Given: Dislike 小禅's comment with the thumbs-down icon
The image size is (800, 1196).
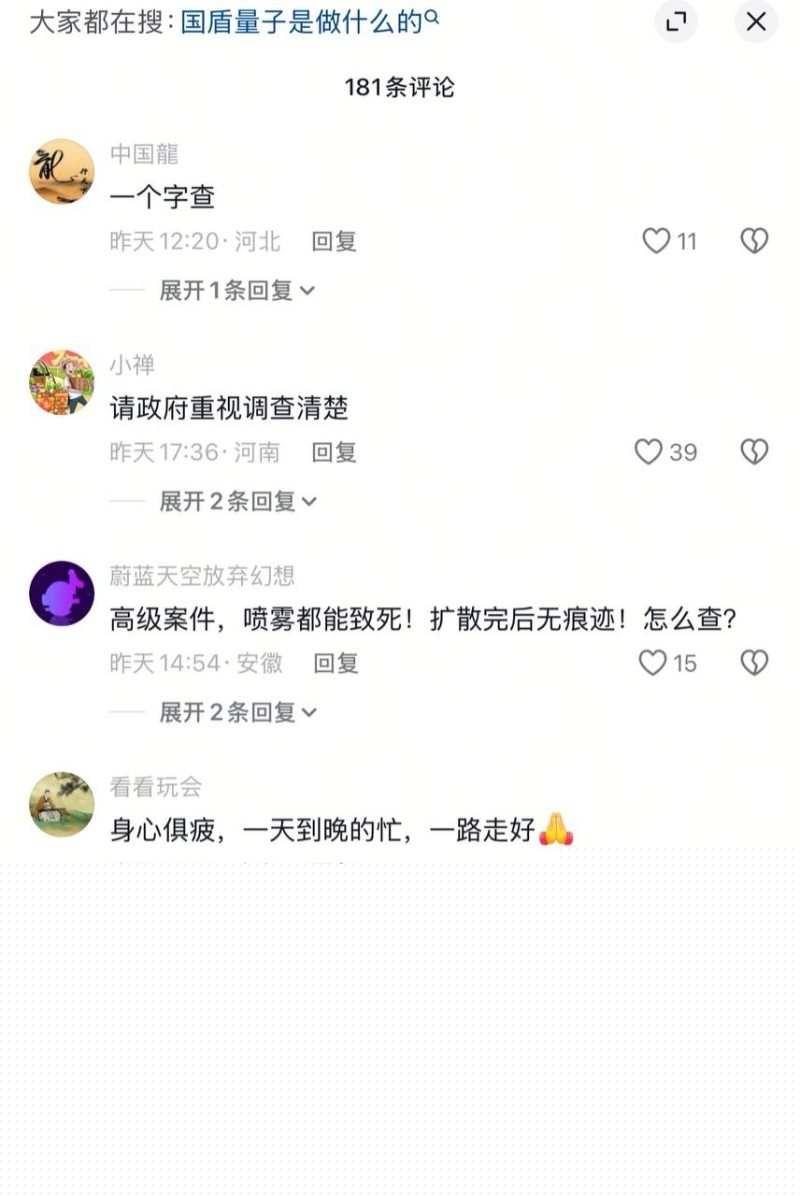Looking at the screenshot, I should point(753,452).
